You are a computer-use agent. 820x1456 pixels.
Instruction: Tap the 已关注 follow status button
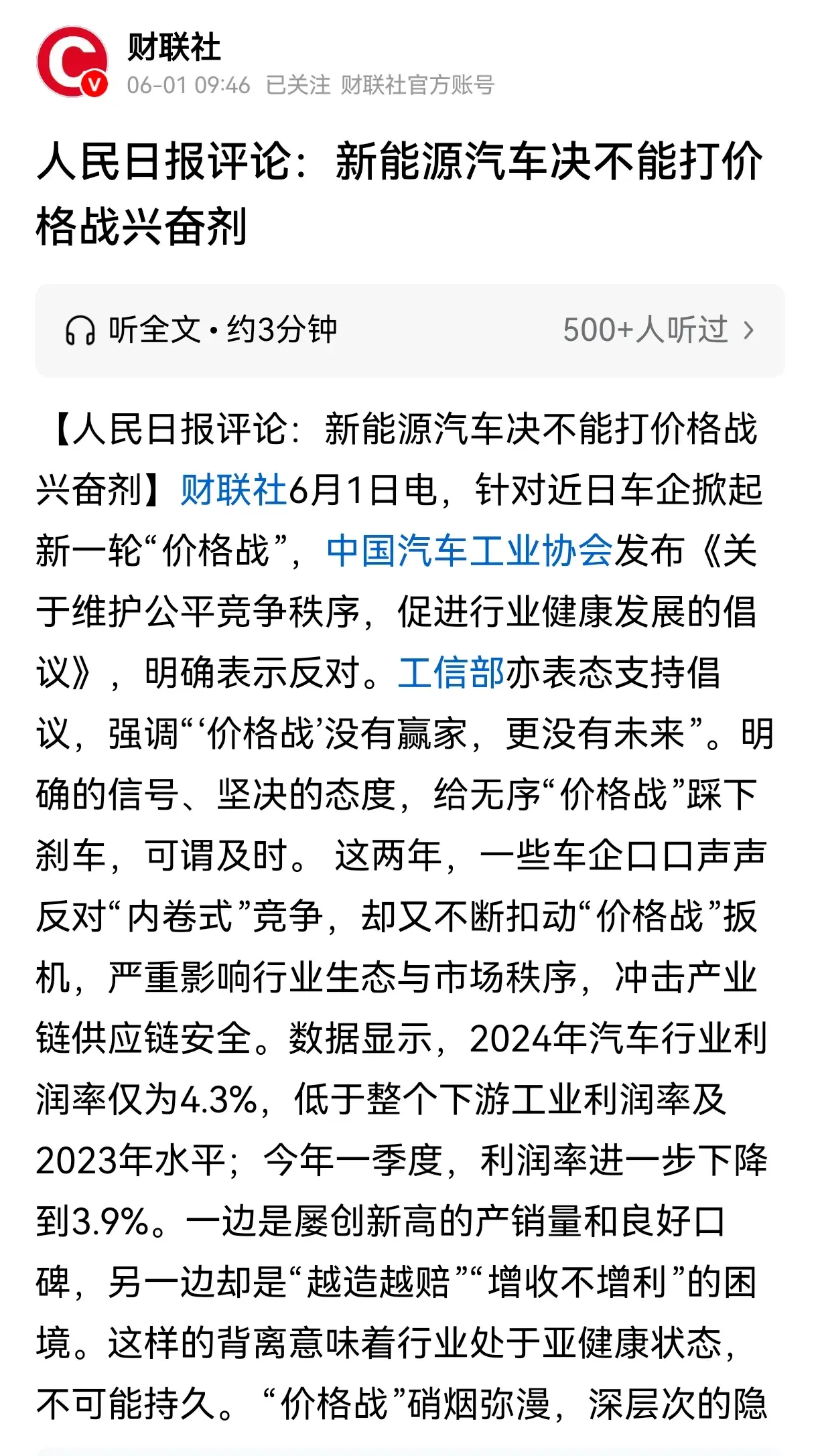pos(298,85)
